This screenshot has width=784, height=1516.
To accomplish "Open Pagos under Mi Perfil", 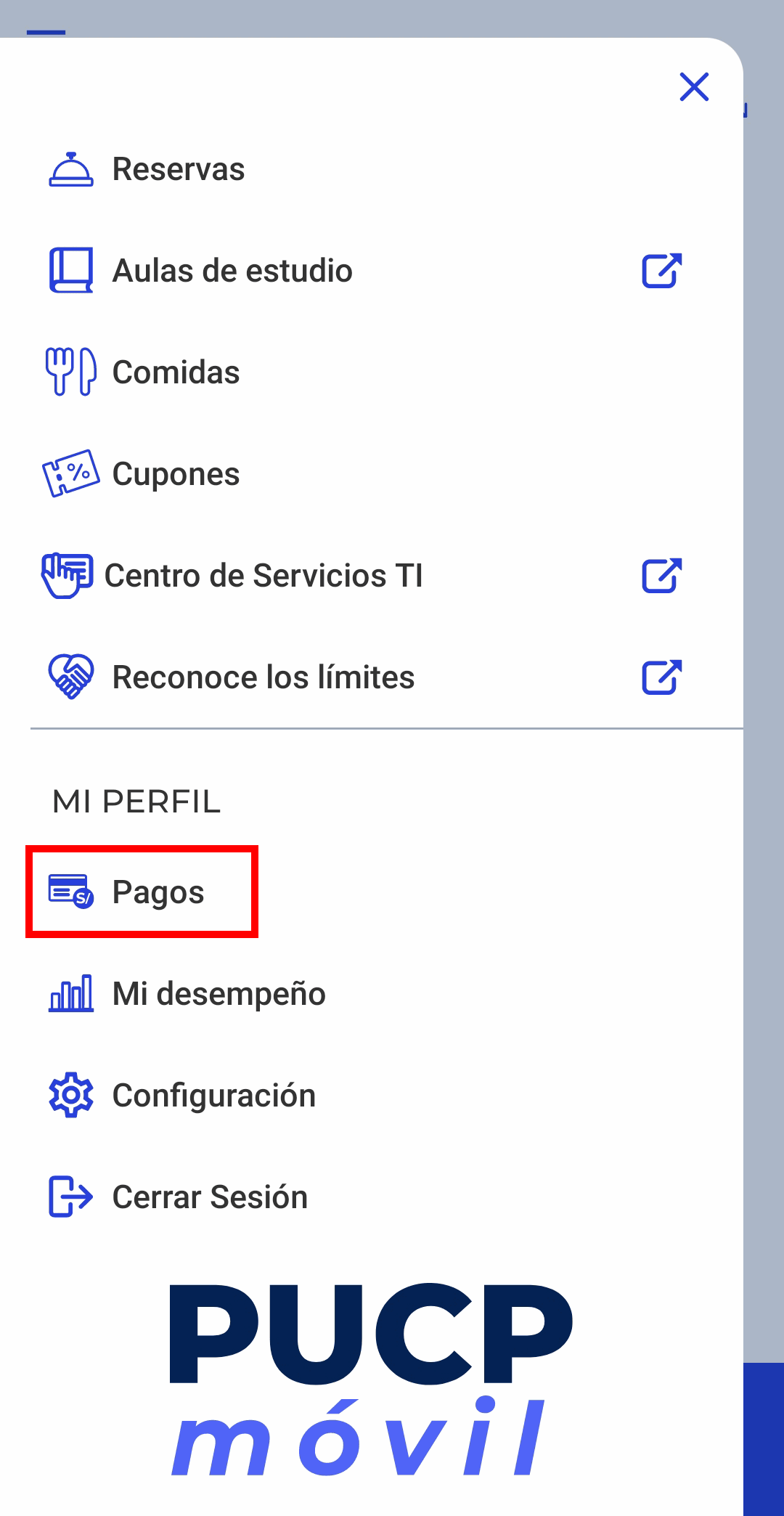I will pos(158,892).
